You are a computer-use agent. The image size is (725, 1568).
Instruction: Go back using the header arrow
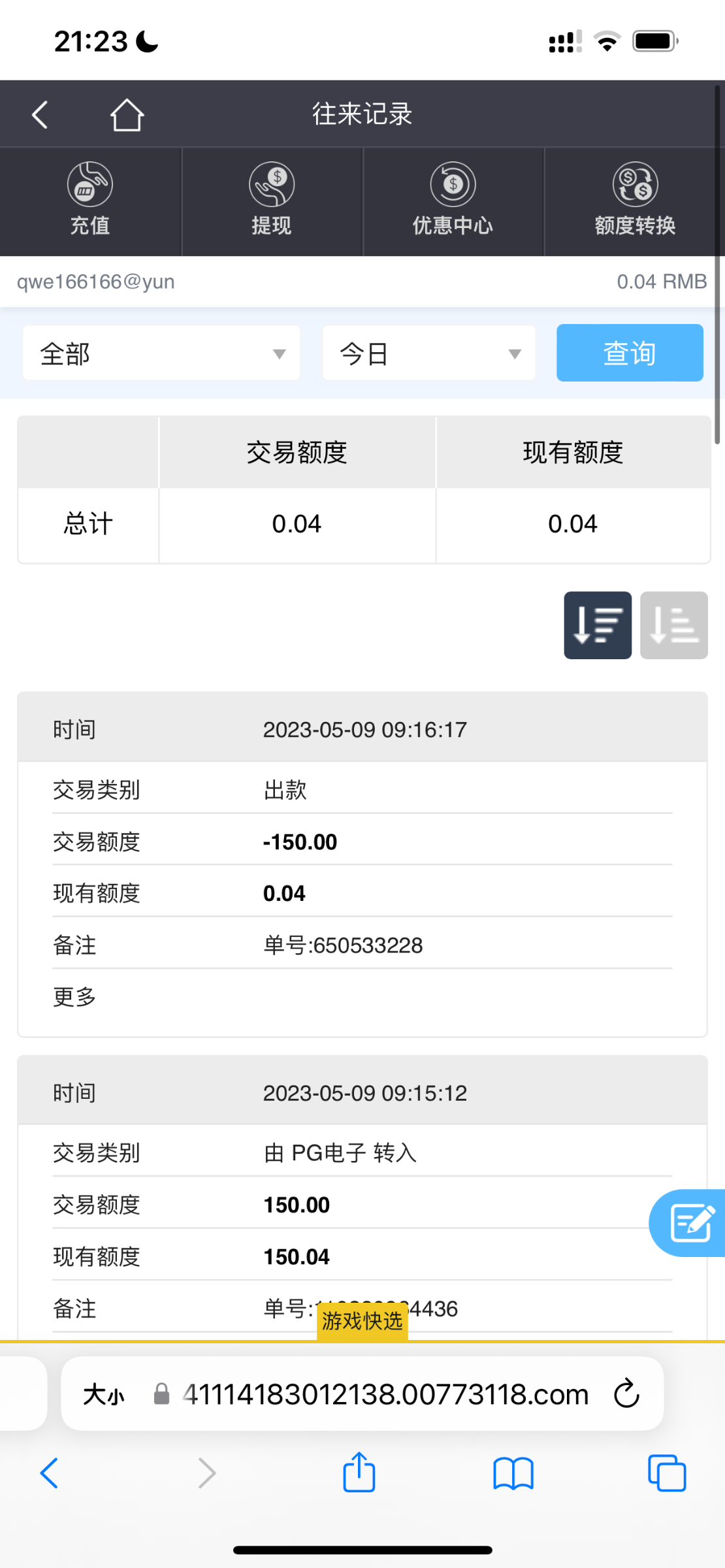(40, 115)
